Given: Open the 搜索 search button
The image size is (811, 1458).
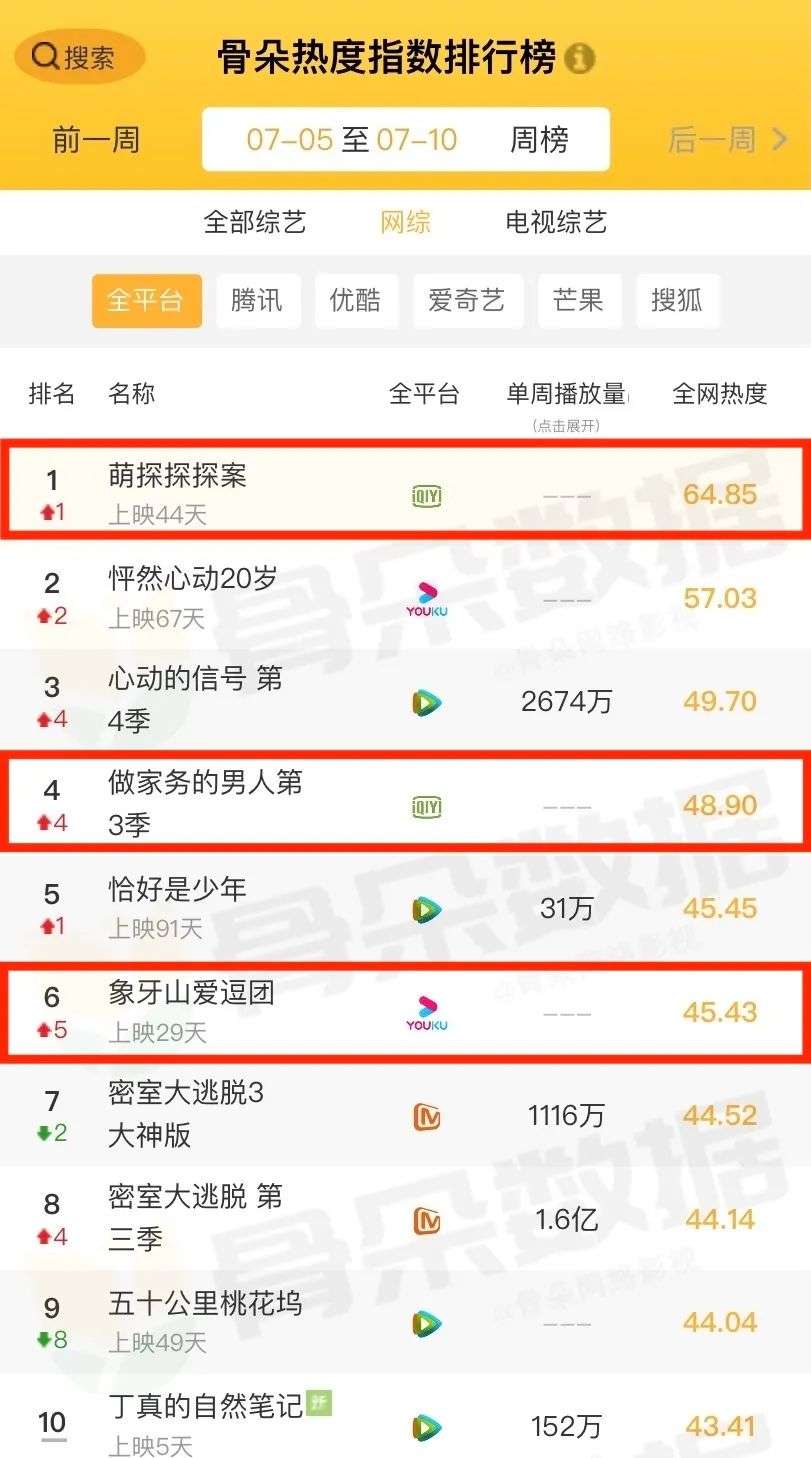Looking at the screenshot, I should [x=79, y=56].
